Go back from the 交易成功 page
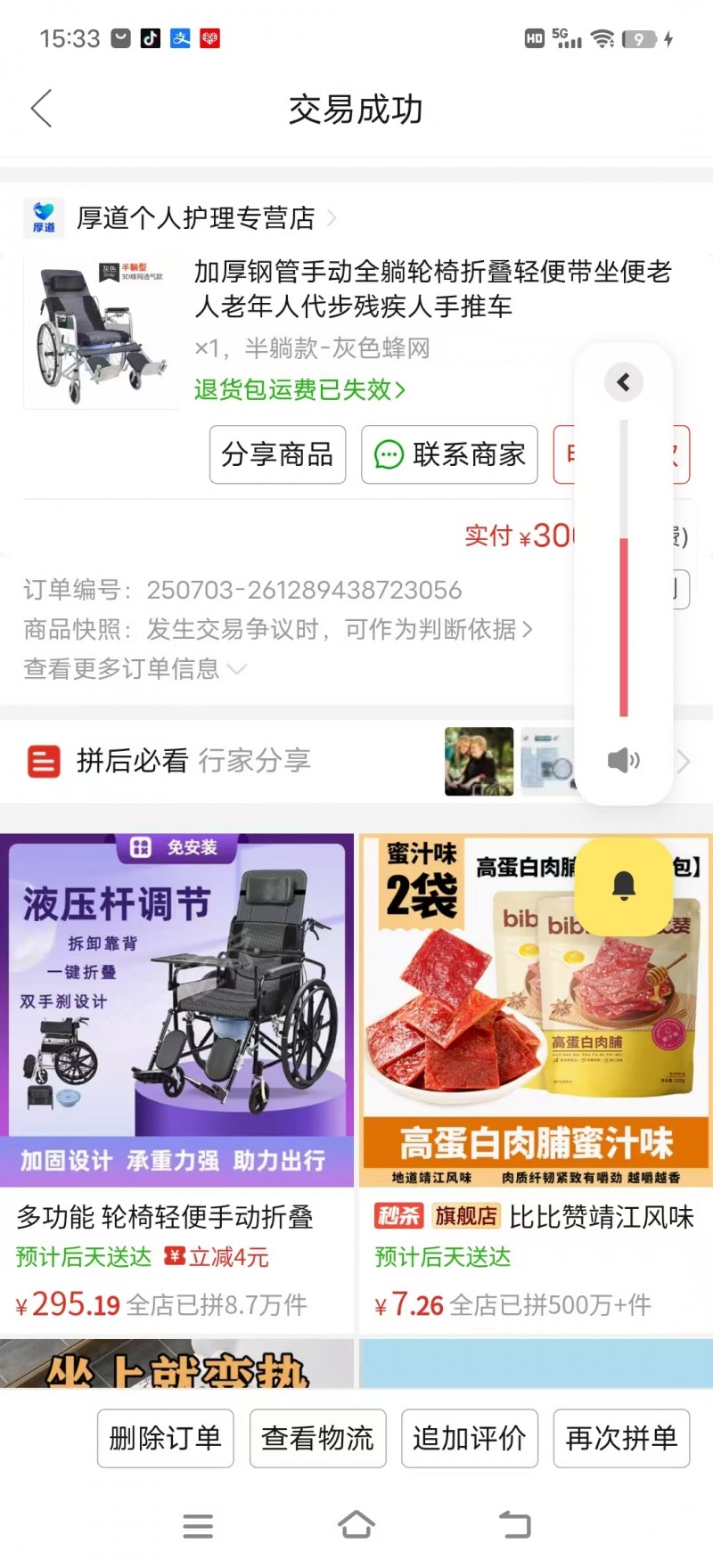The height and width of the screenshot is (1568, 713). tap(42, 109)
